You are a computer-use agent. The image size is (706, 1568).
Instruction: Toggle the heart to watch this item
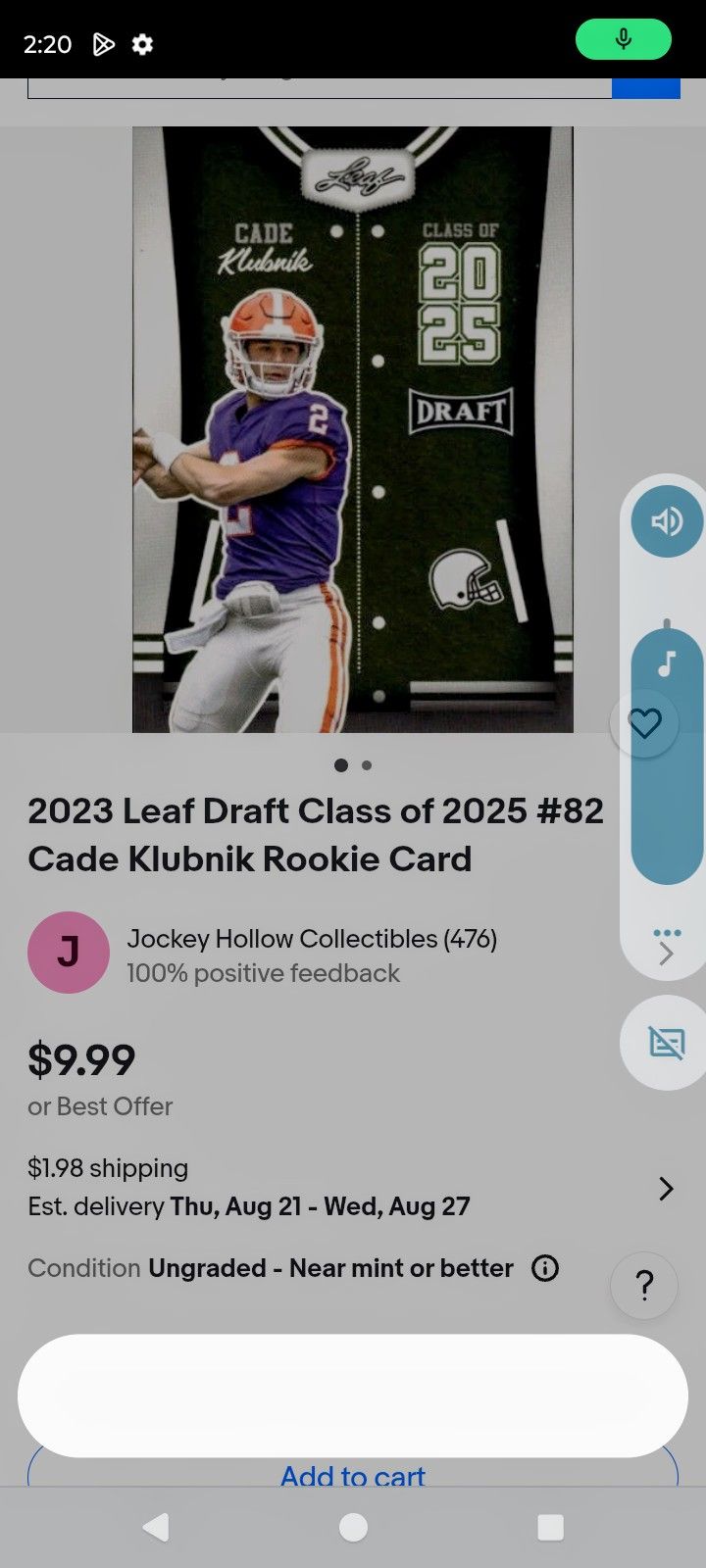[x=644, y=724]
